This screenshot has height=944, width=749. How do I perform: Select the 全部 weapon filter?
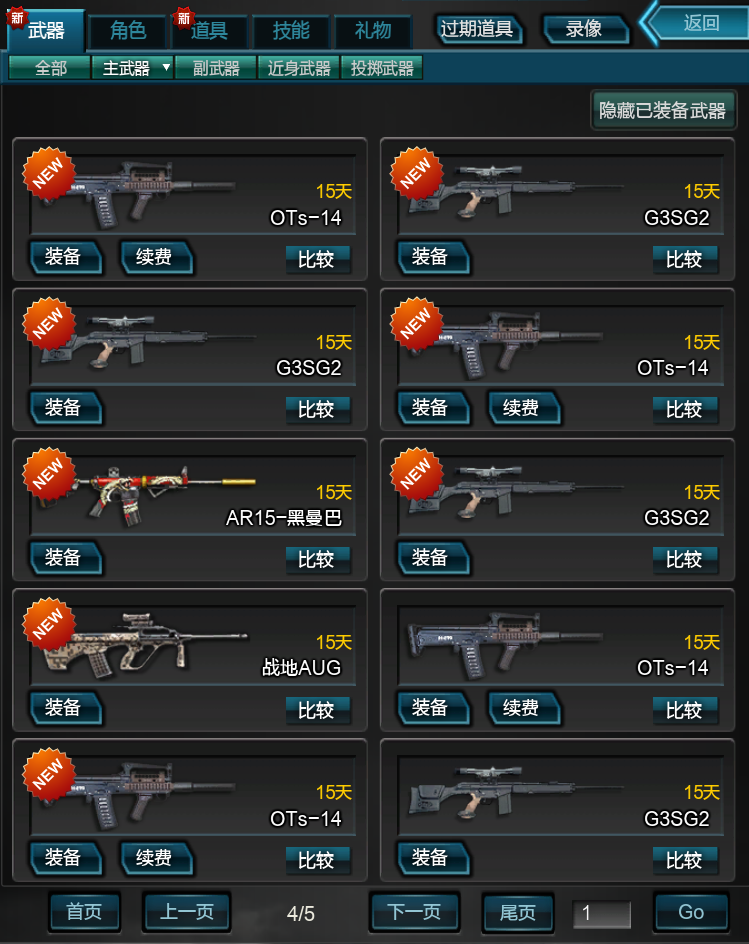click(50, 68)
